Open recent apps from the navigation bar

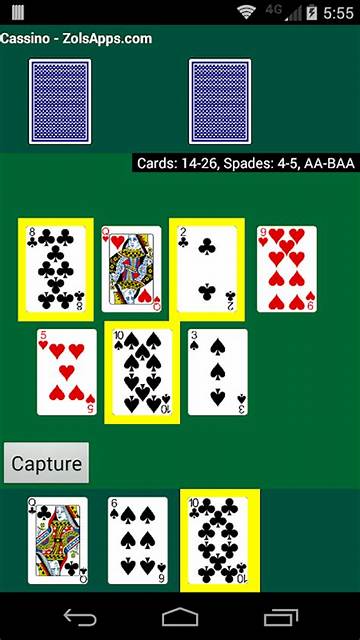click(x=281, y=617)
